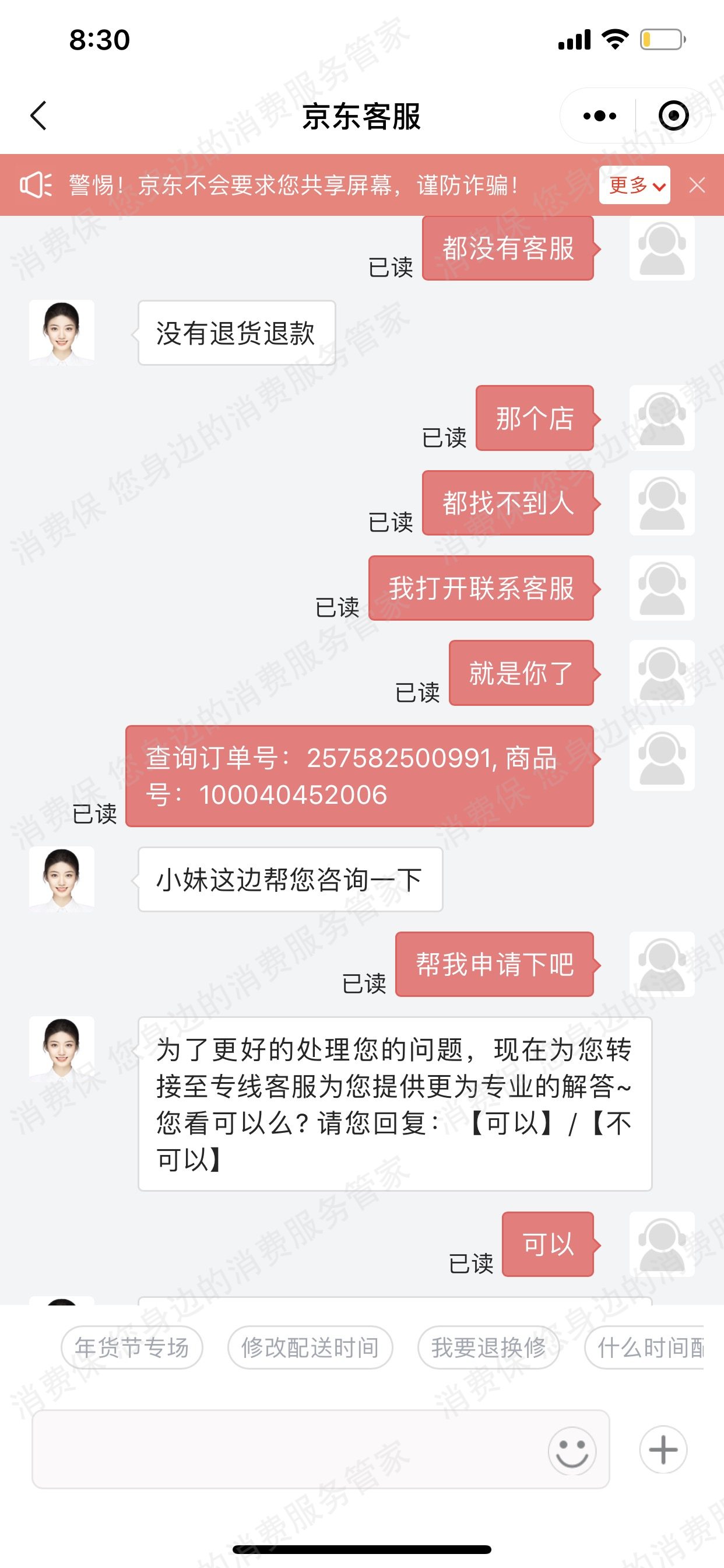This screenshot has width=724, height=1568.
Task: Dismiss the red fraud warning banner
Action: coord(697,185)
